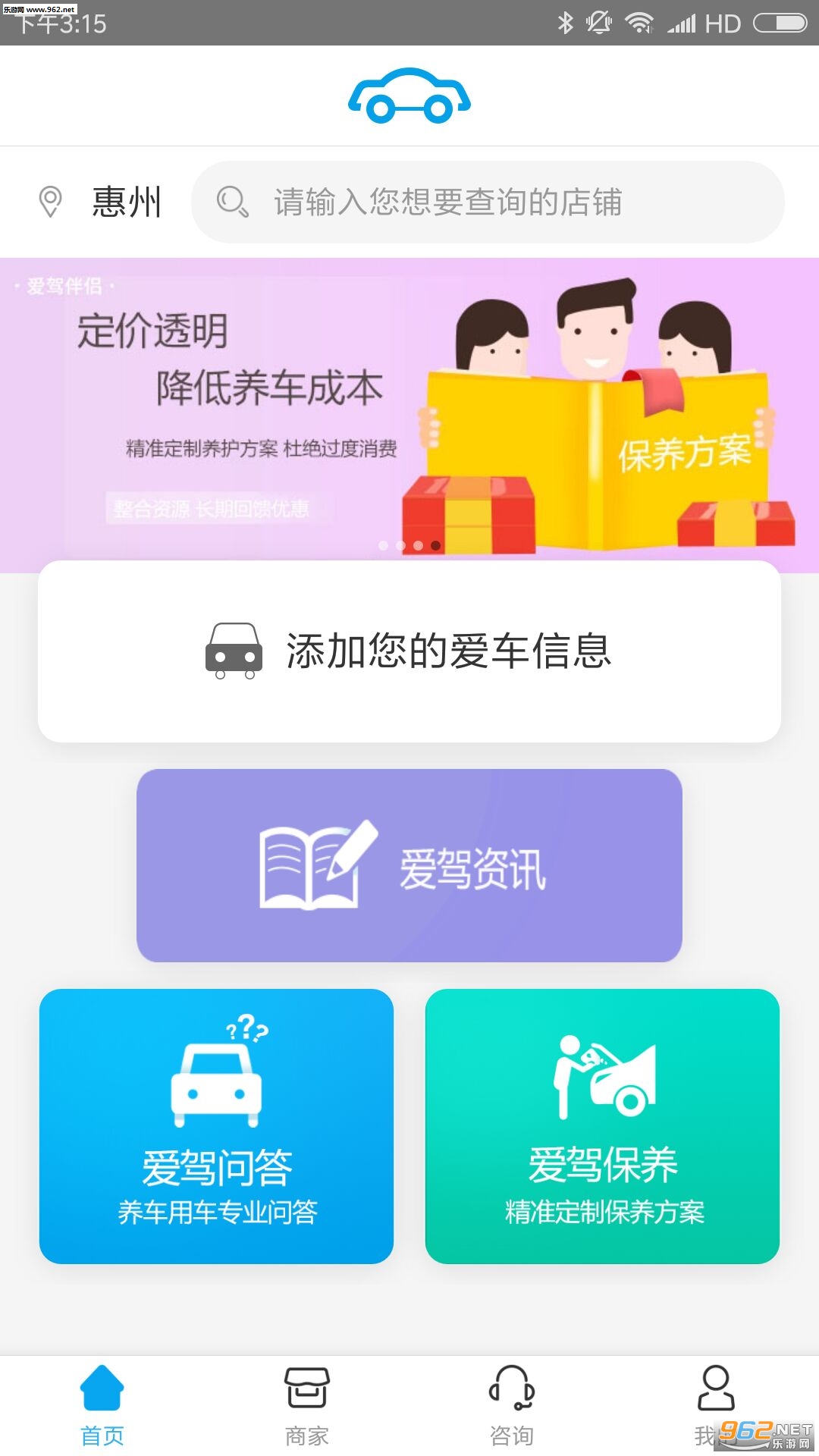The width and height of the screenshot is (819, 1456).
Task: Open the 爱驾问答 Q&A card
Action: (216, 1125)
